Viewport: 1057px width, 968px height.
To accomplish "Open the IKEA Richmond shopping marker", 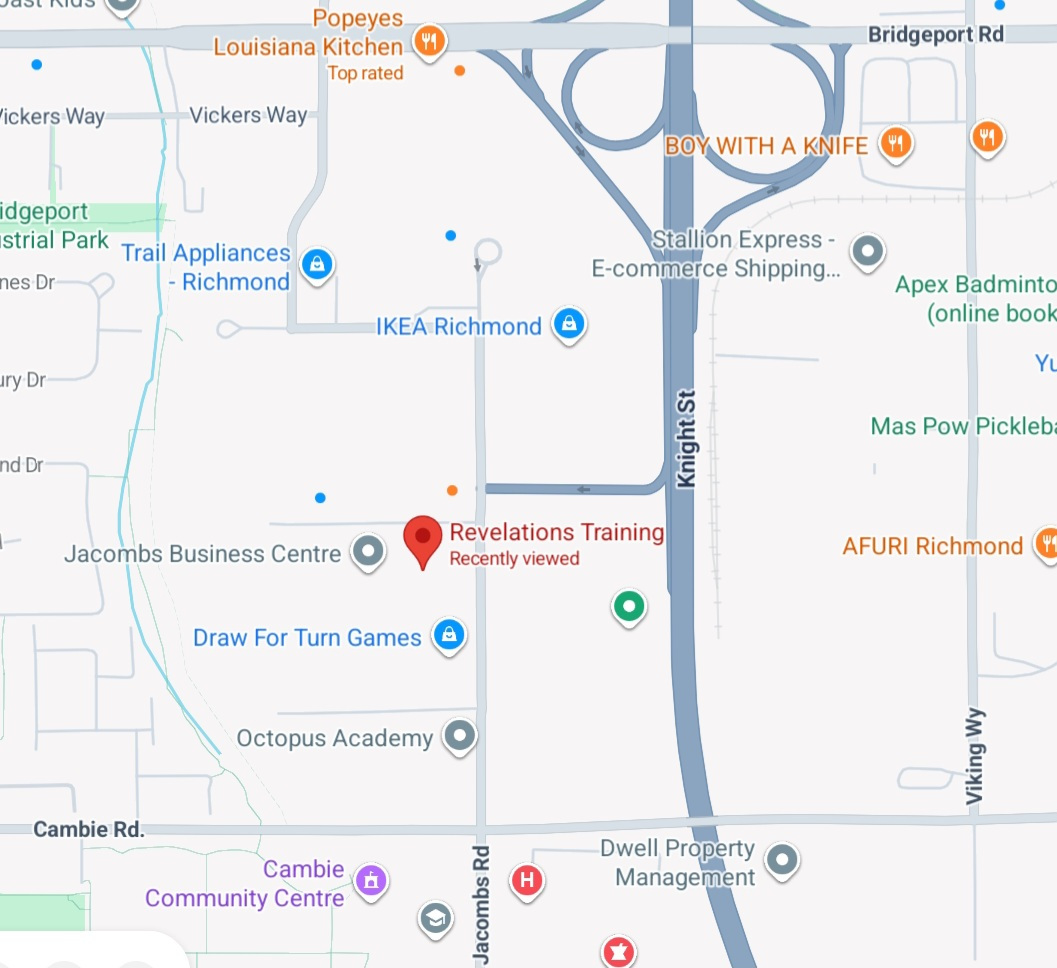I will 569,326.
